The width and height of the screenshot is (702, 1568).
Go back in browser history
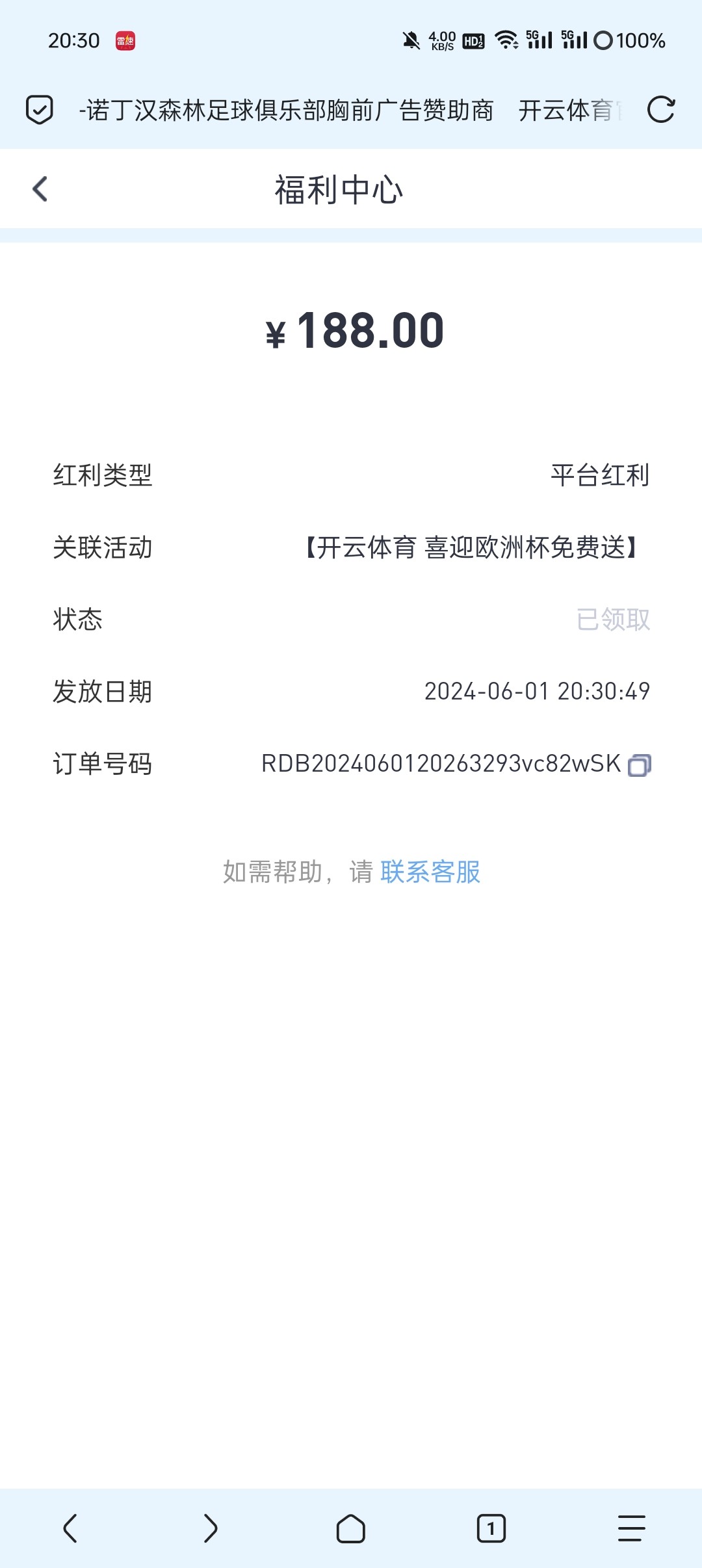tap(70, 1528)
